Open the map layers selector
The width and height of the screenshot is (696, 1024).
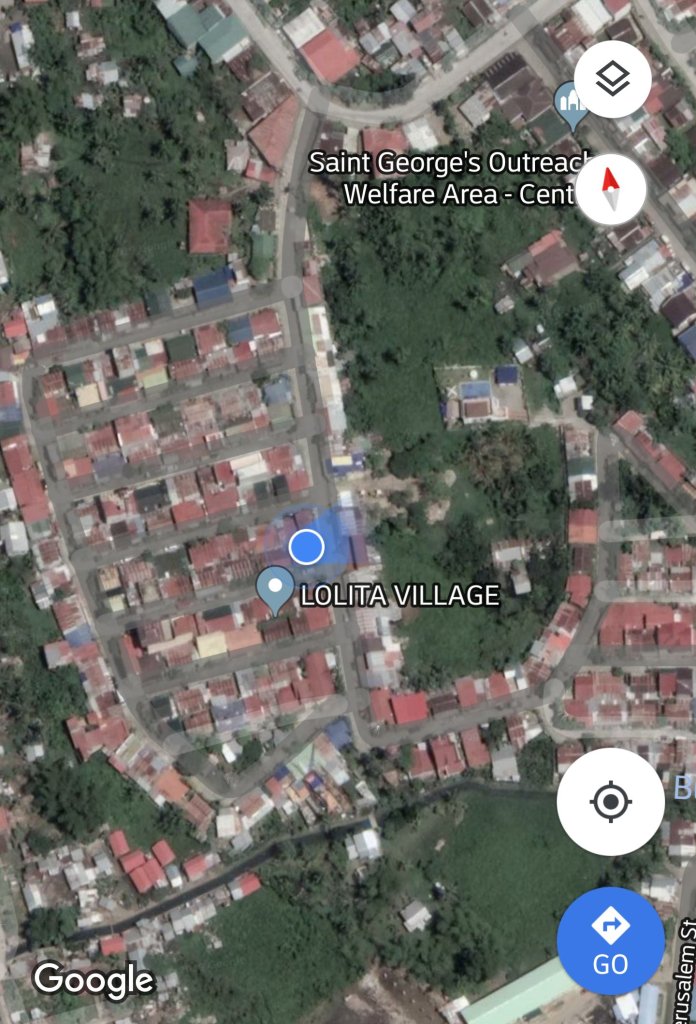pyautogui.click(x=612, y=79)
